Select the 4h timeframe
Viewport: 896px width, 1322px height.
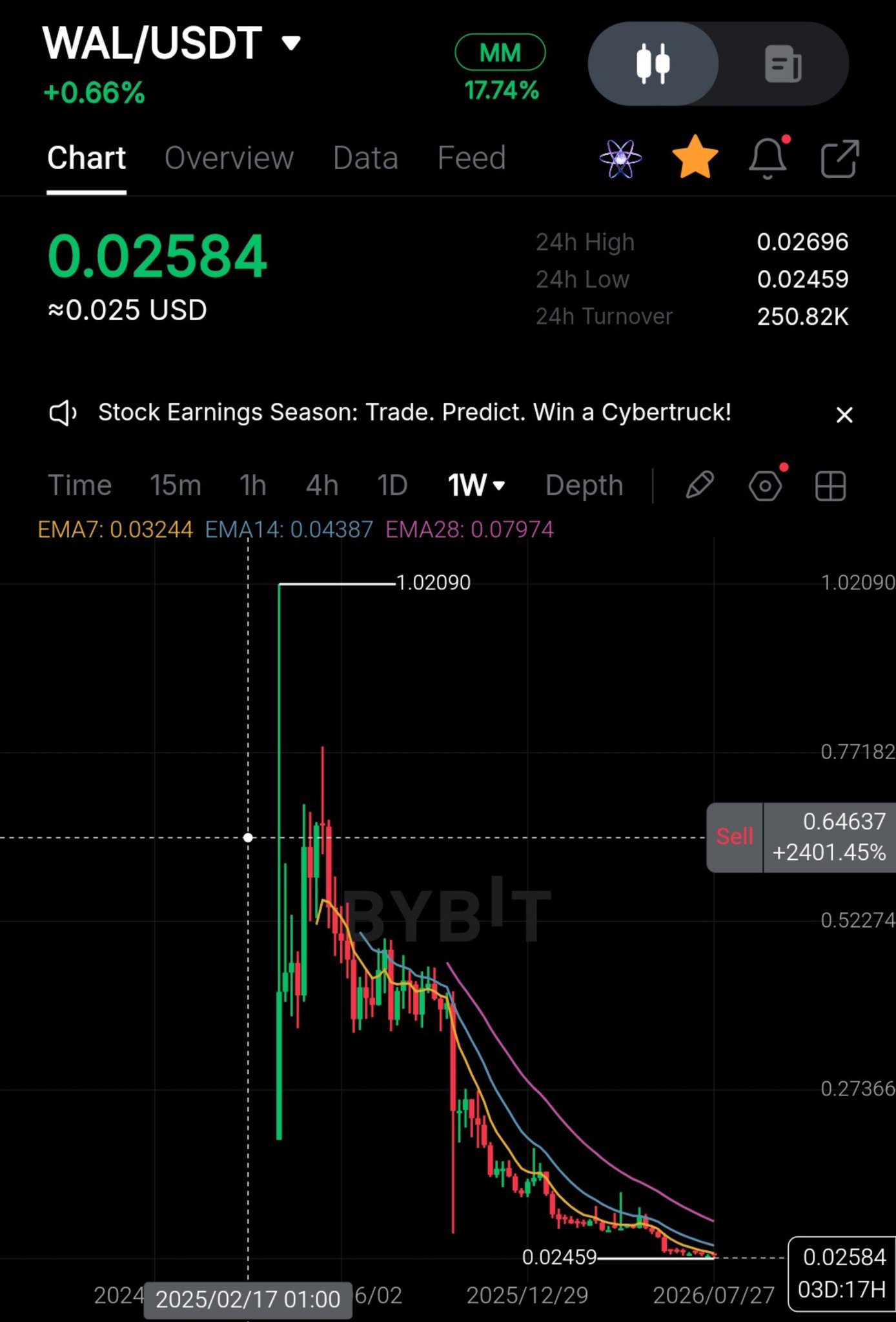click(x=322, y=485)
